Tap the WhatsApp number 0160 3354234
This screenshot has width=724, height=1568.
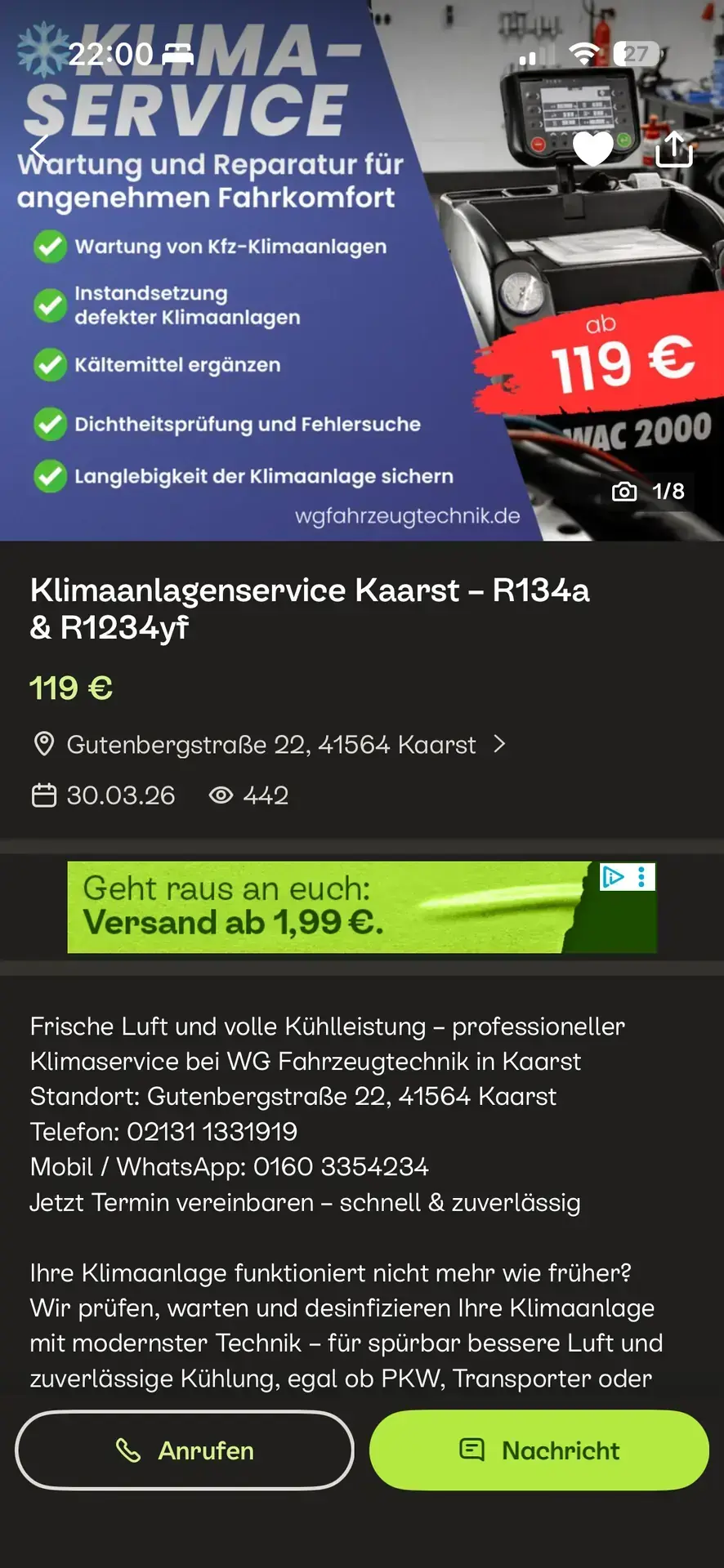point(343,1167)
